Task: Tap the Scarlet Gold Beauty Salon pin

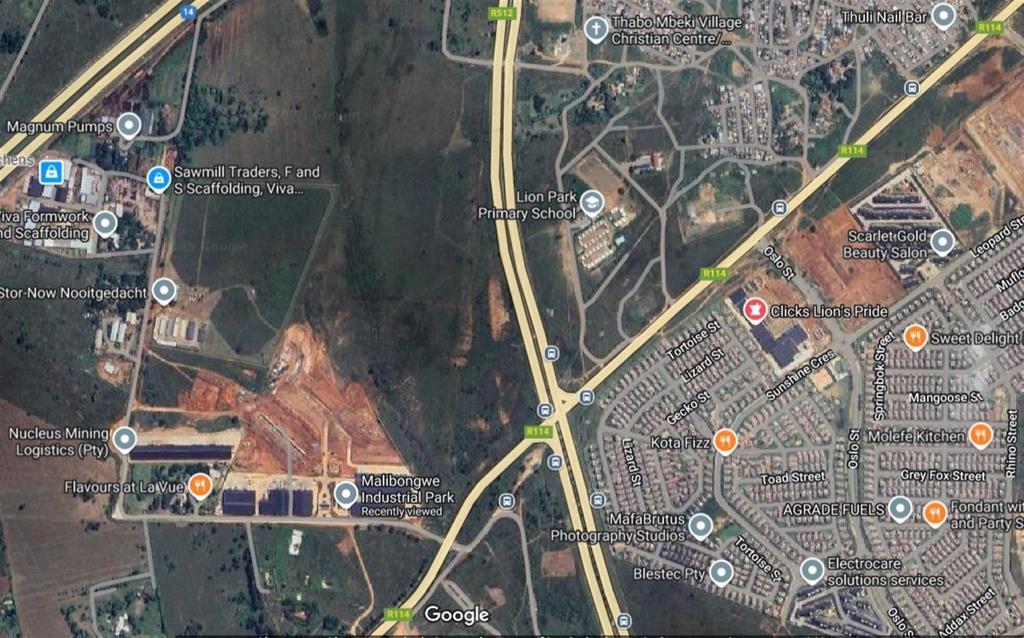Action: point(942,241)
